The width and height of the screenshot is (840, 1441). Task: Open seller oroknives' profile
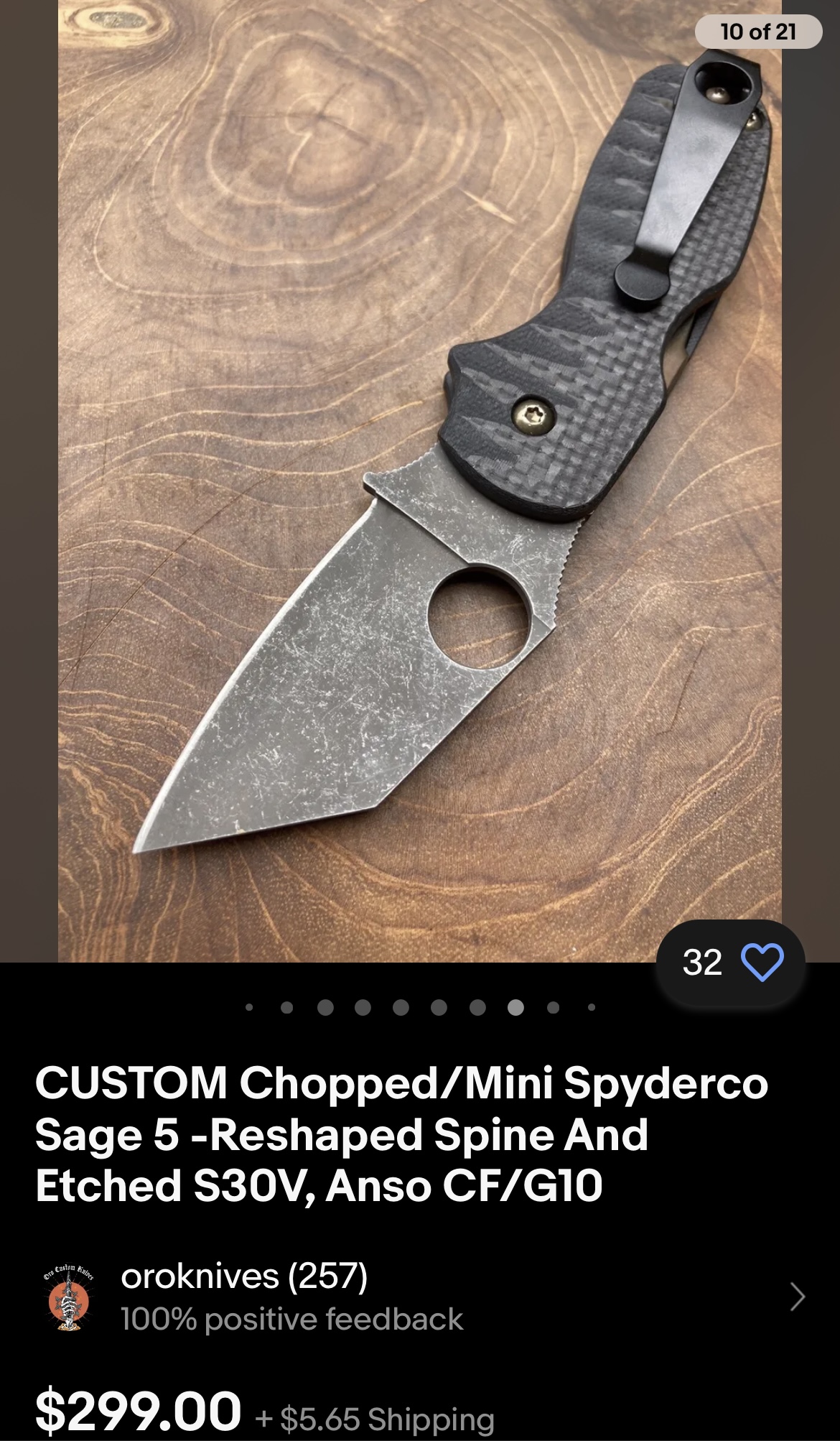[x=244, y=1277]
